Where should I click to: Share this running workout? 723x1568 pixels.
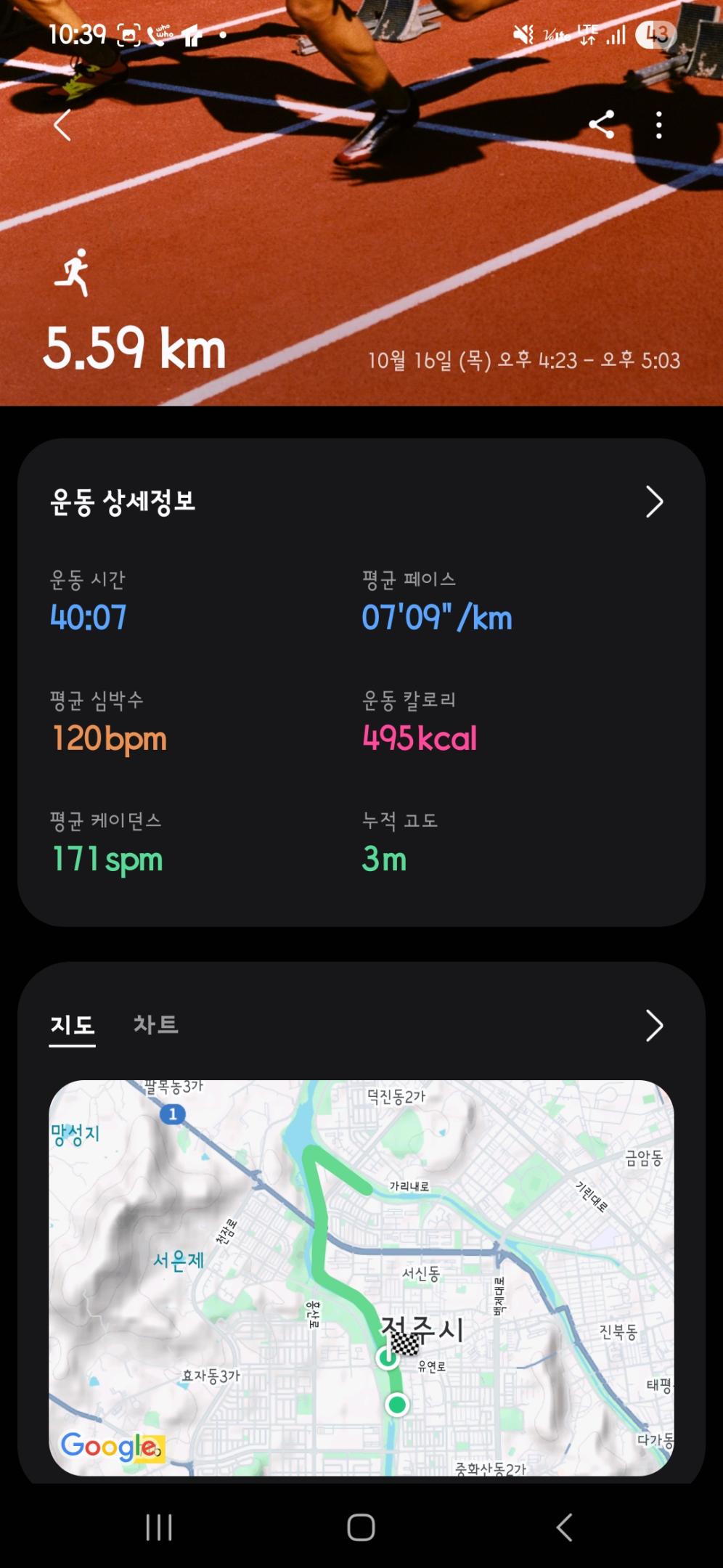[x=602, y=125]
